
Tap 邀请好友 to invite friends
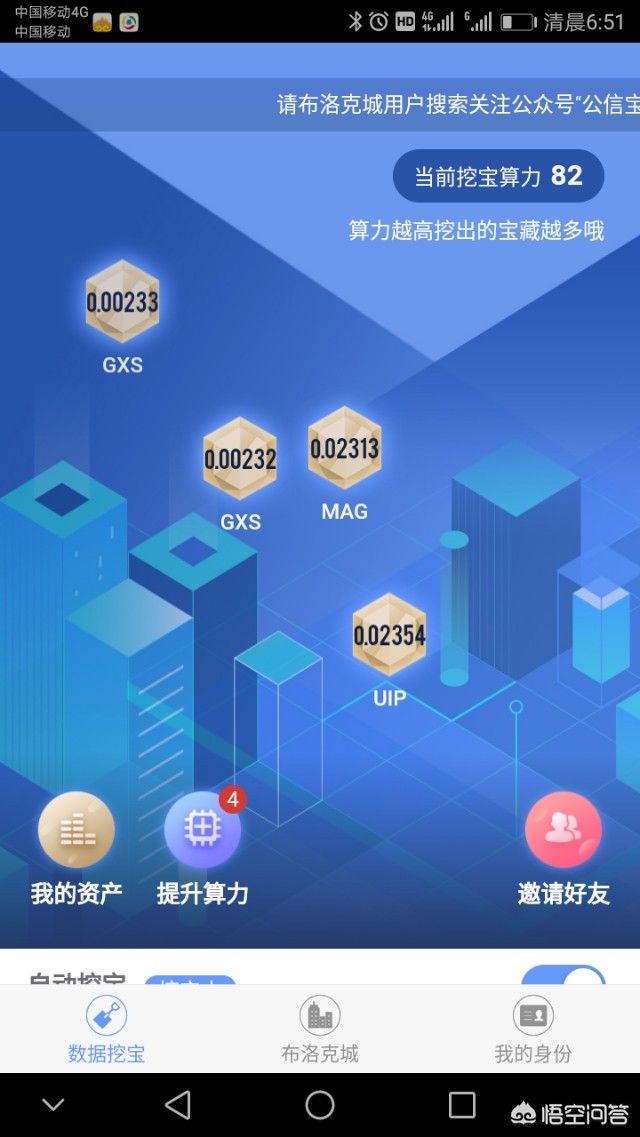tap(563, 830)
